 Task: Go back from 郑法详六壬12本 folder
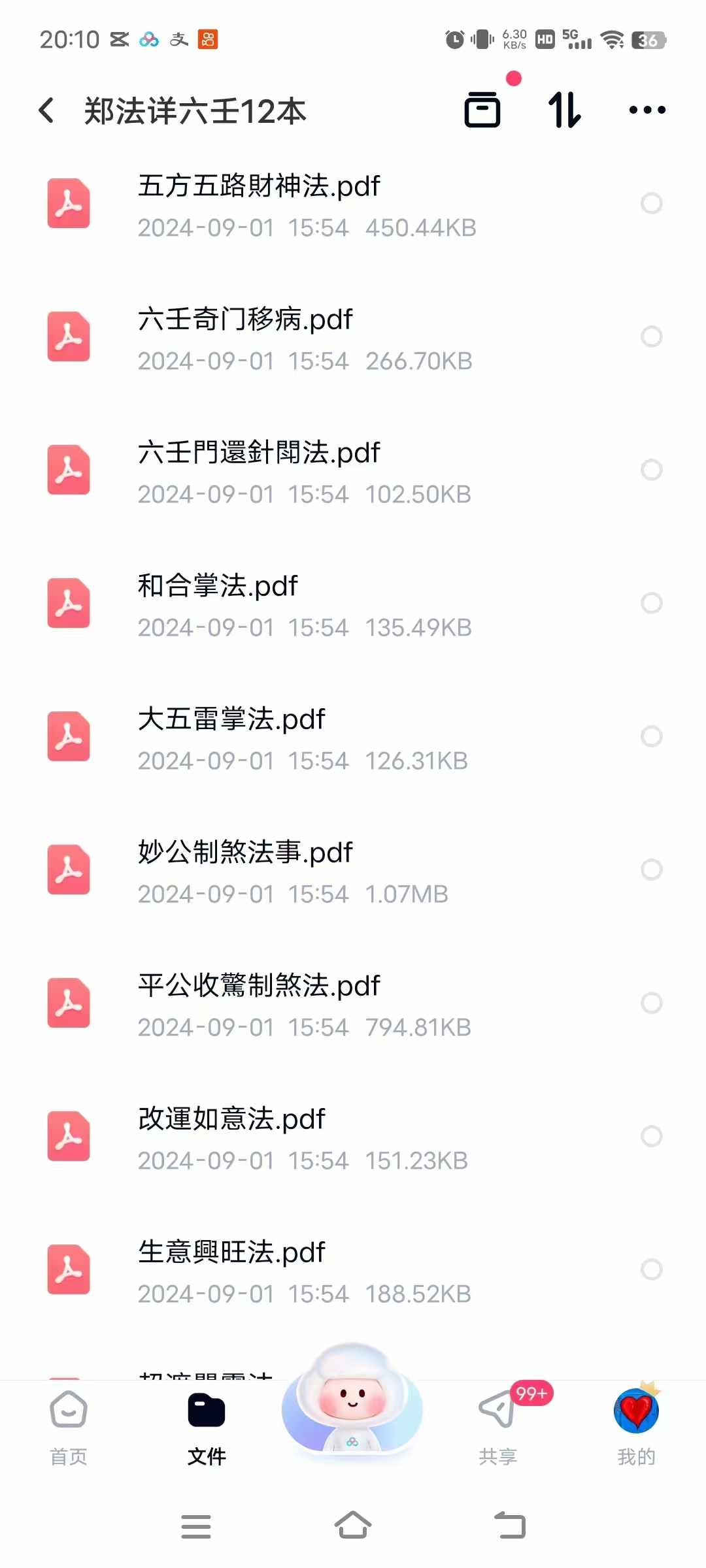coord(46,110)
